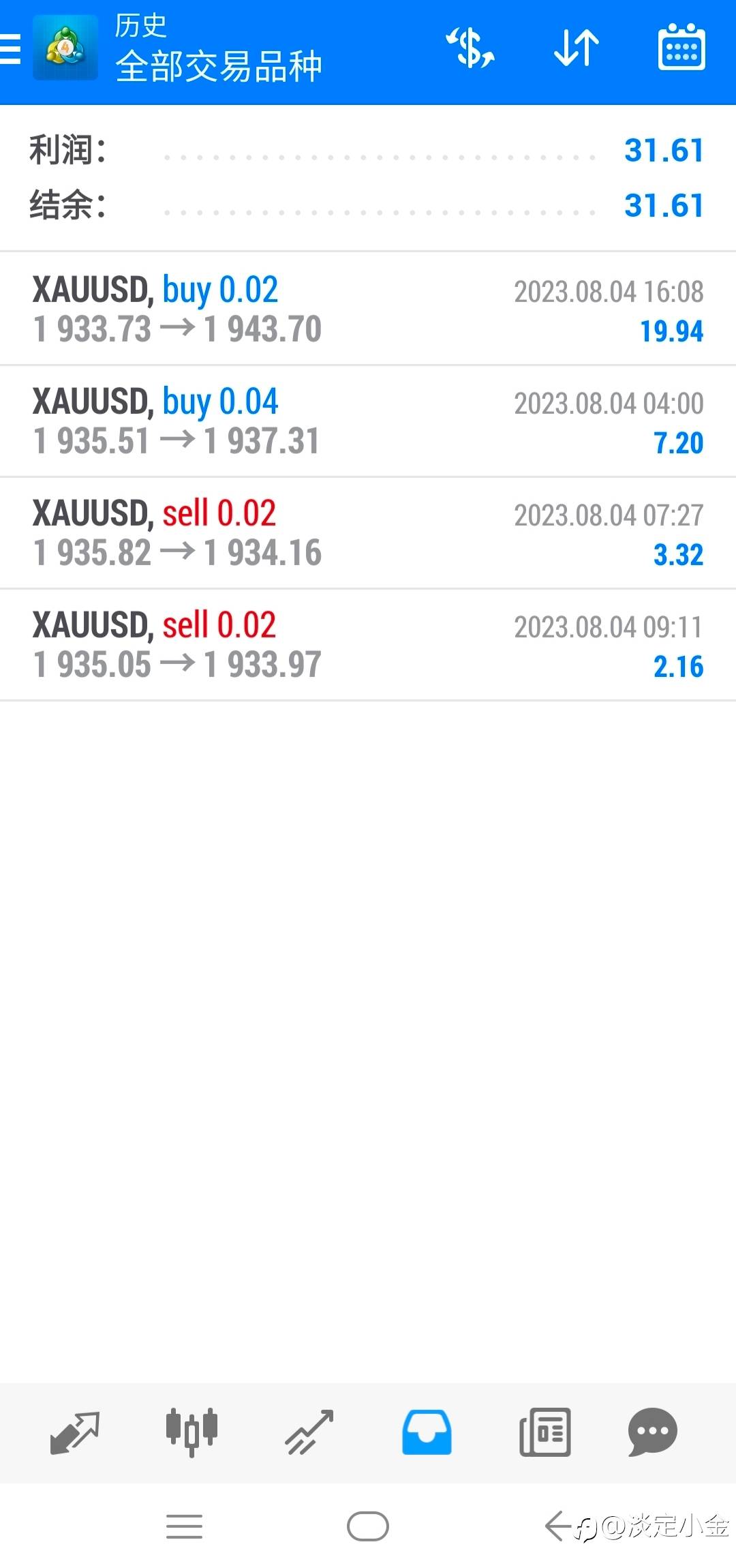Open the XAUUSD sell trade from 07:27
Image resolution: width=736 pixels, height=1568 pixels.
(x=368, y=533)
